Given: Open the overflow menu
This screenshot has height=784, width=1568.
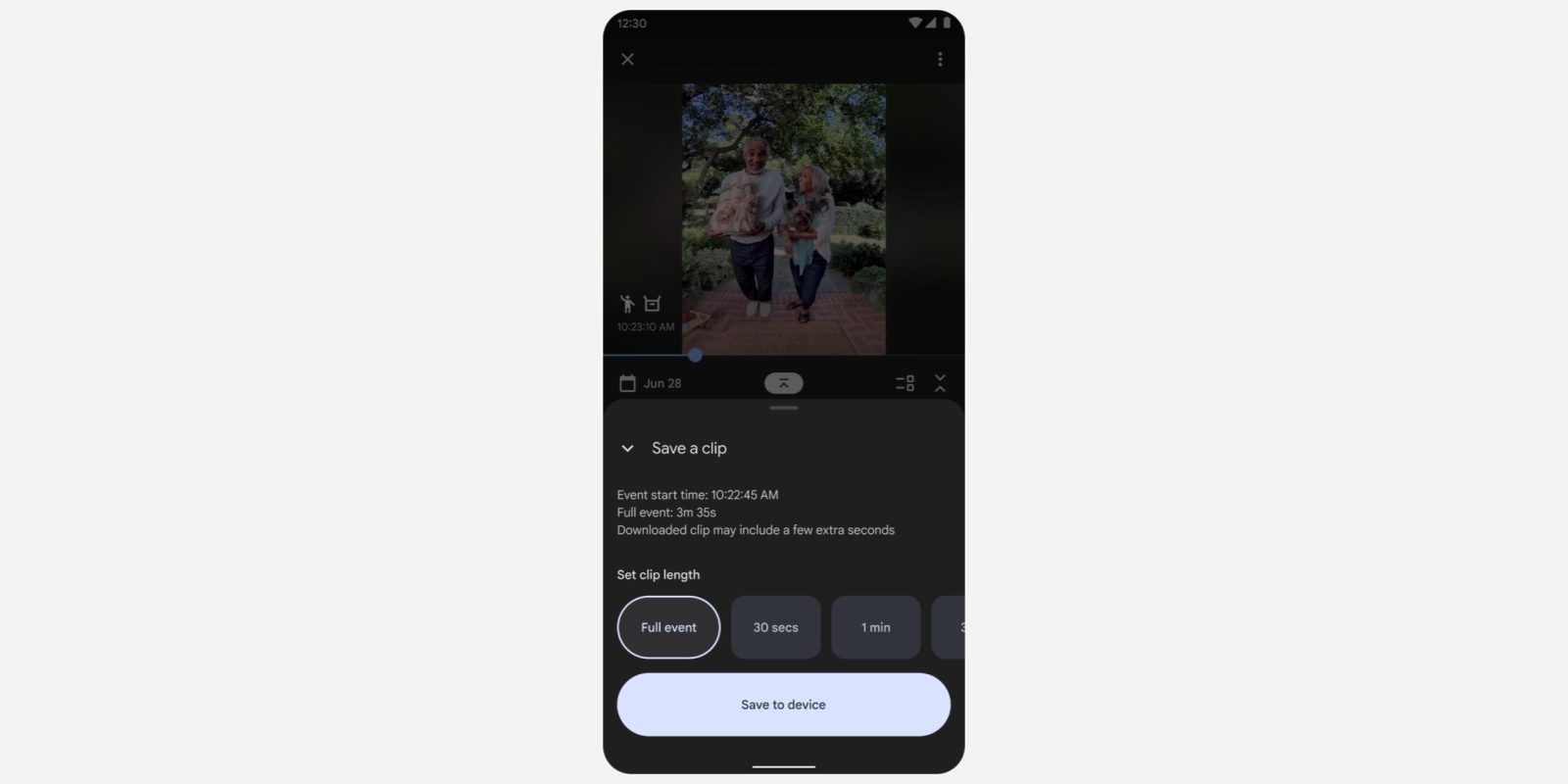Looking at the screenshot, I should (940, 60).
